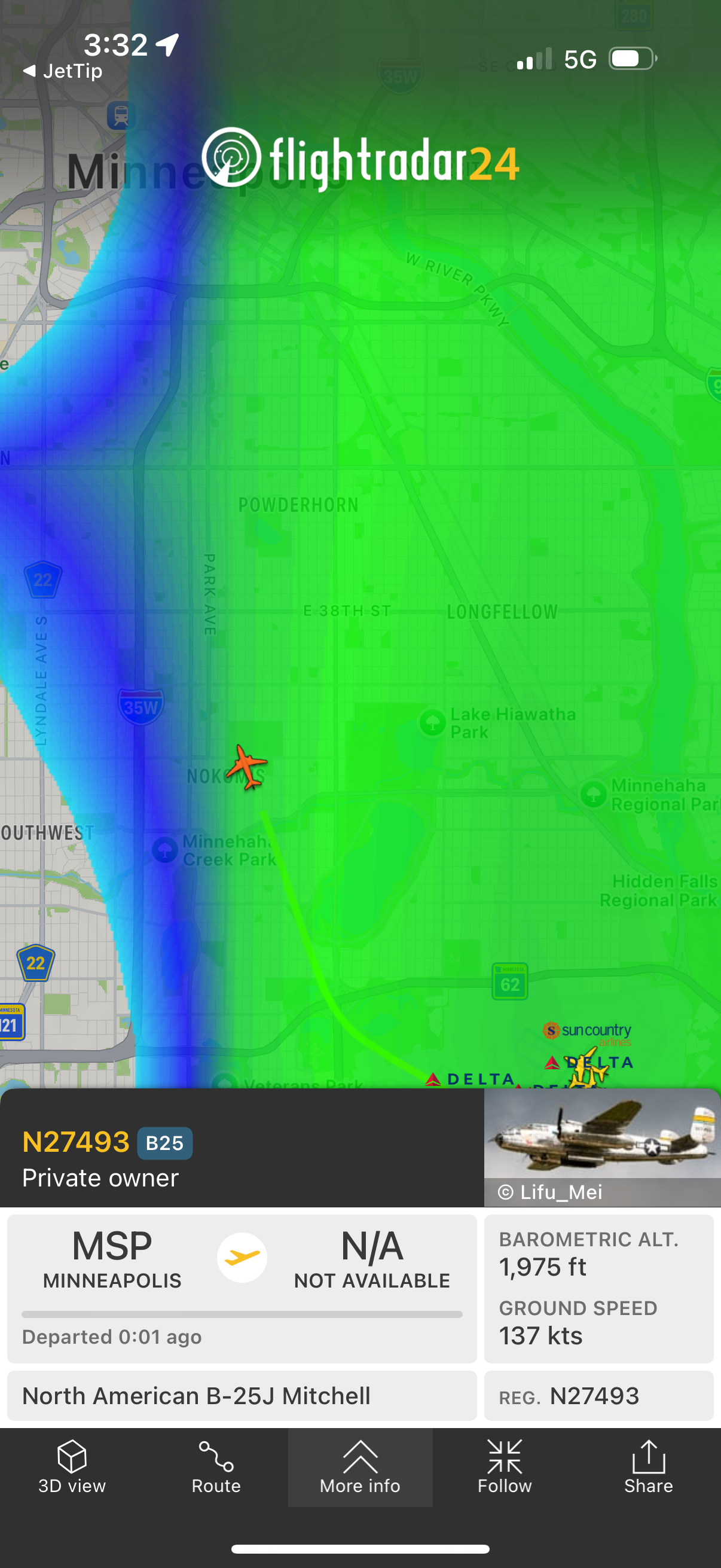Return to JetTip app
The height and width of the screenshot is (1568, 721).
(62, 71)
